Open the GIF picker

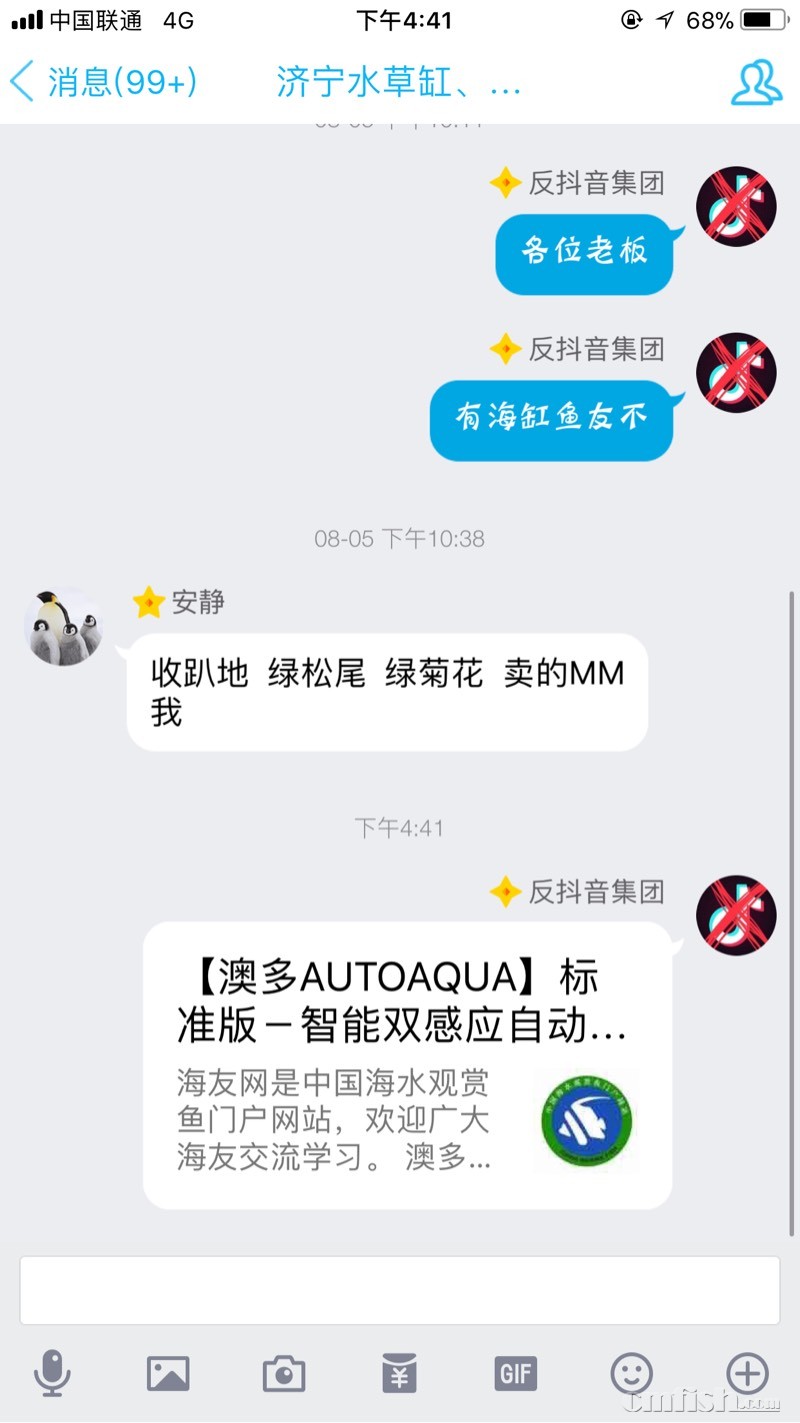click(x=516, y=1373)
